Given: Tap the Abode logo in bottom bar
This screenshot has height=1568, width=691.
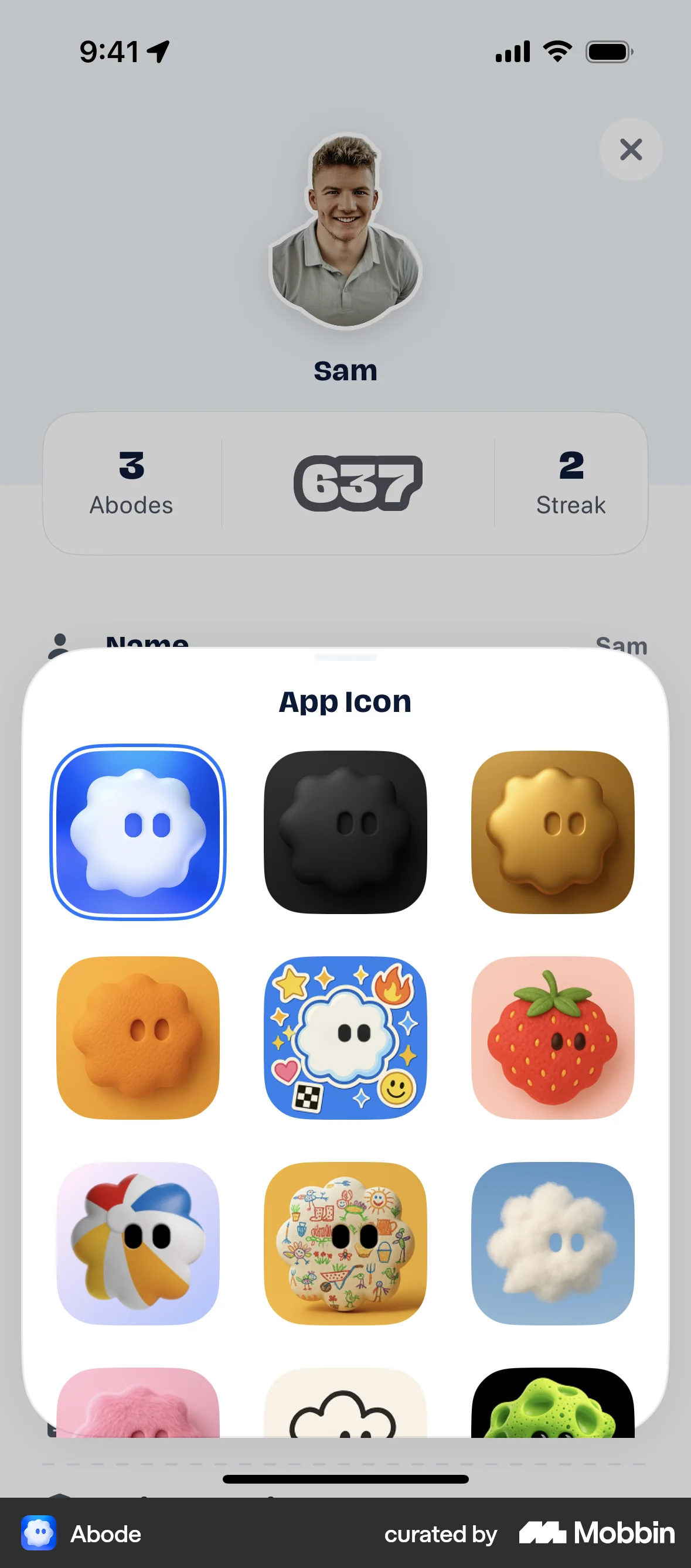Looking at the screenshot, I should [39, 1534].
